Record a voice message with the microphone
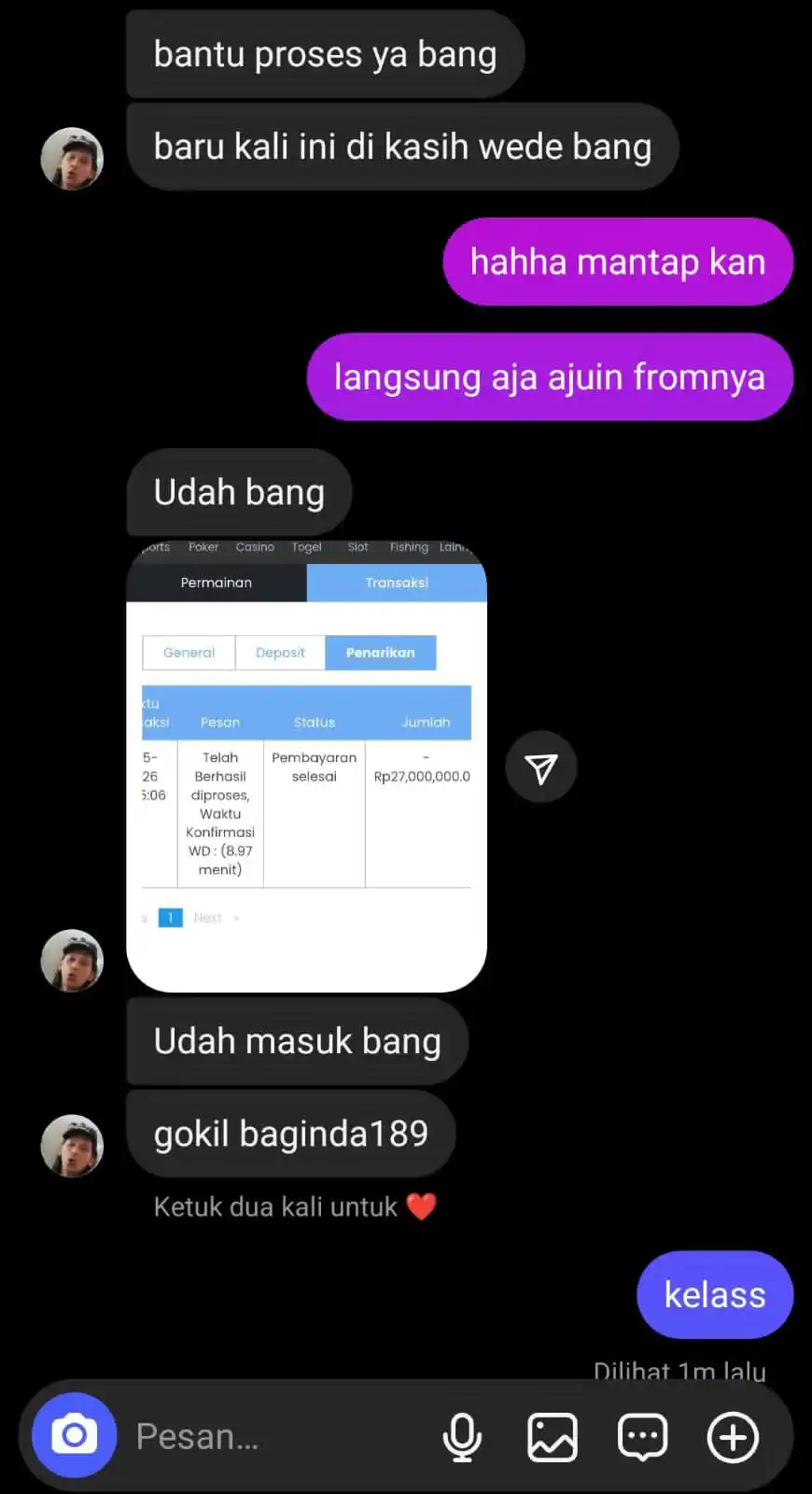812x1494 pixels. tap(462, 1437)
